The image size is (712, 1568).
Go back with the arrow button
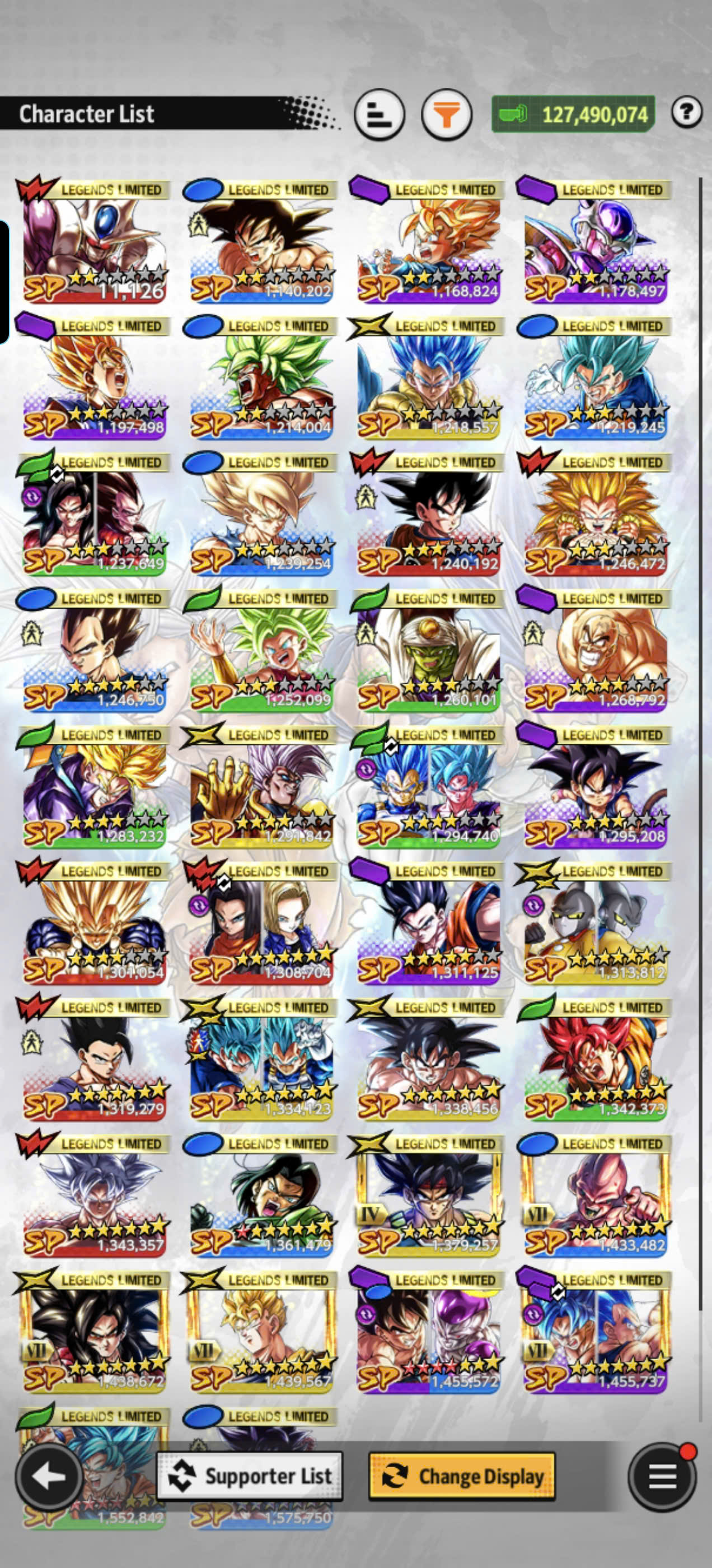[x=49, y=1476]
